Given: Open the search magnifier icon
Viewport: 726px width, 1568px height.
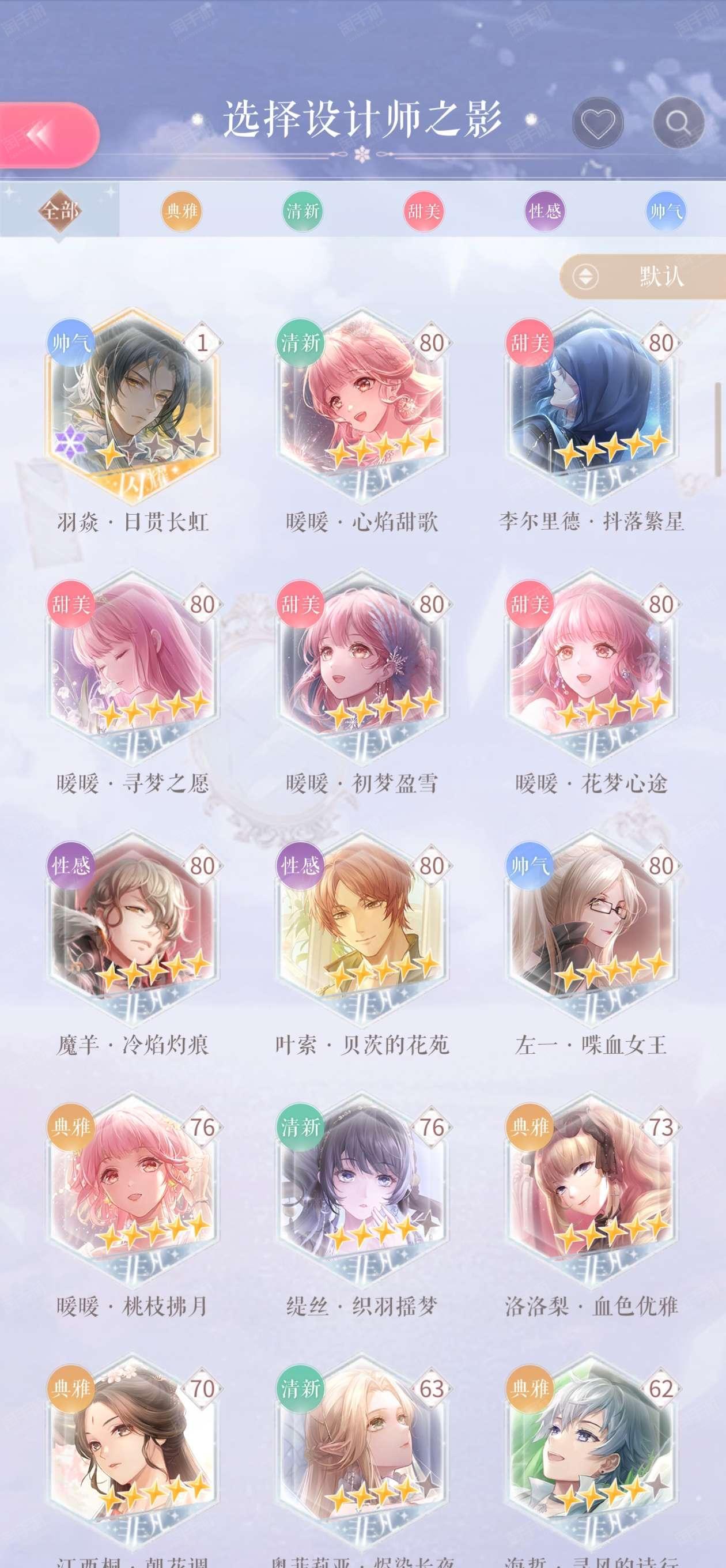Looking at the screenshot, I should (x=679, y=123).
